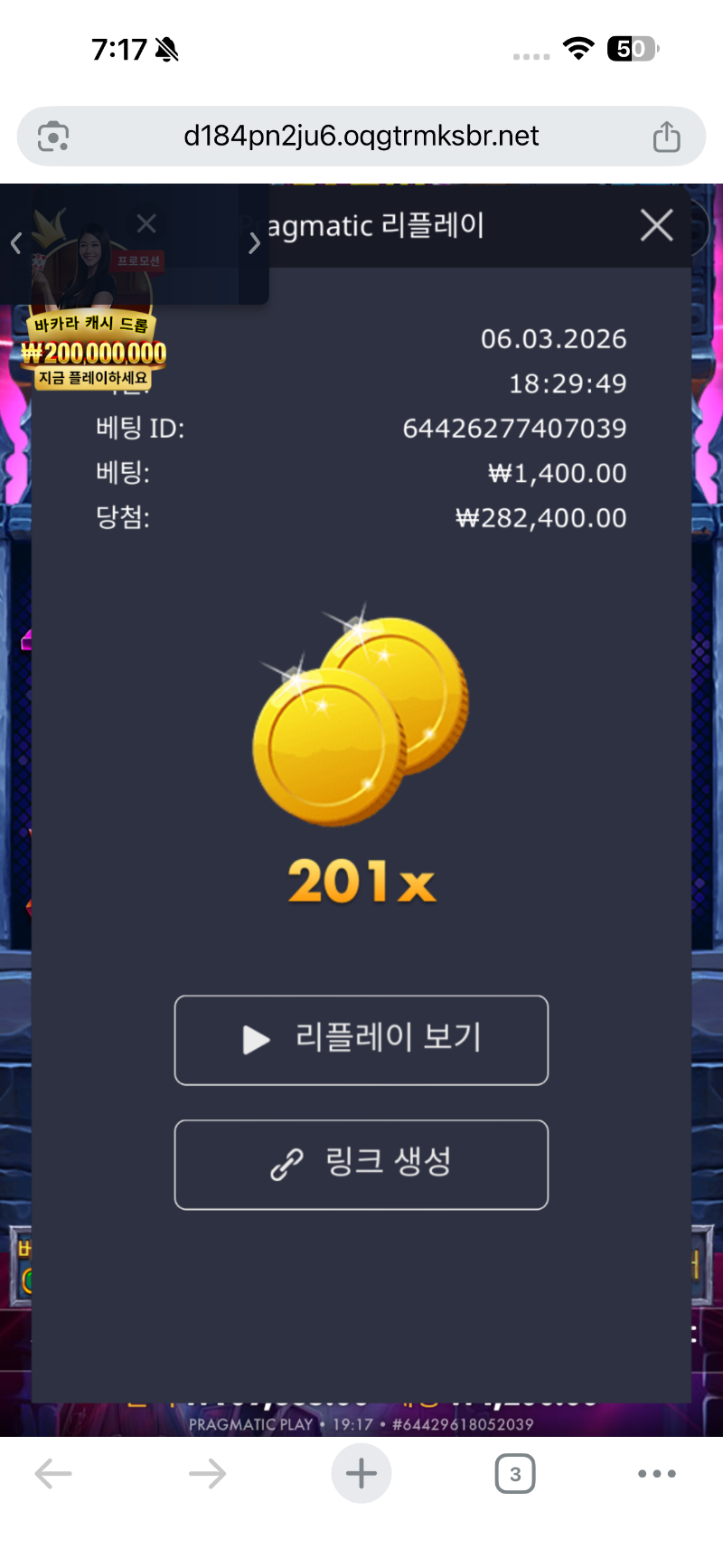Image resolution: width=723 pixels, height=1568 pixels.
Task: Dismiss the promotion banner
Action: click(146, 223)
